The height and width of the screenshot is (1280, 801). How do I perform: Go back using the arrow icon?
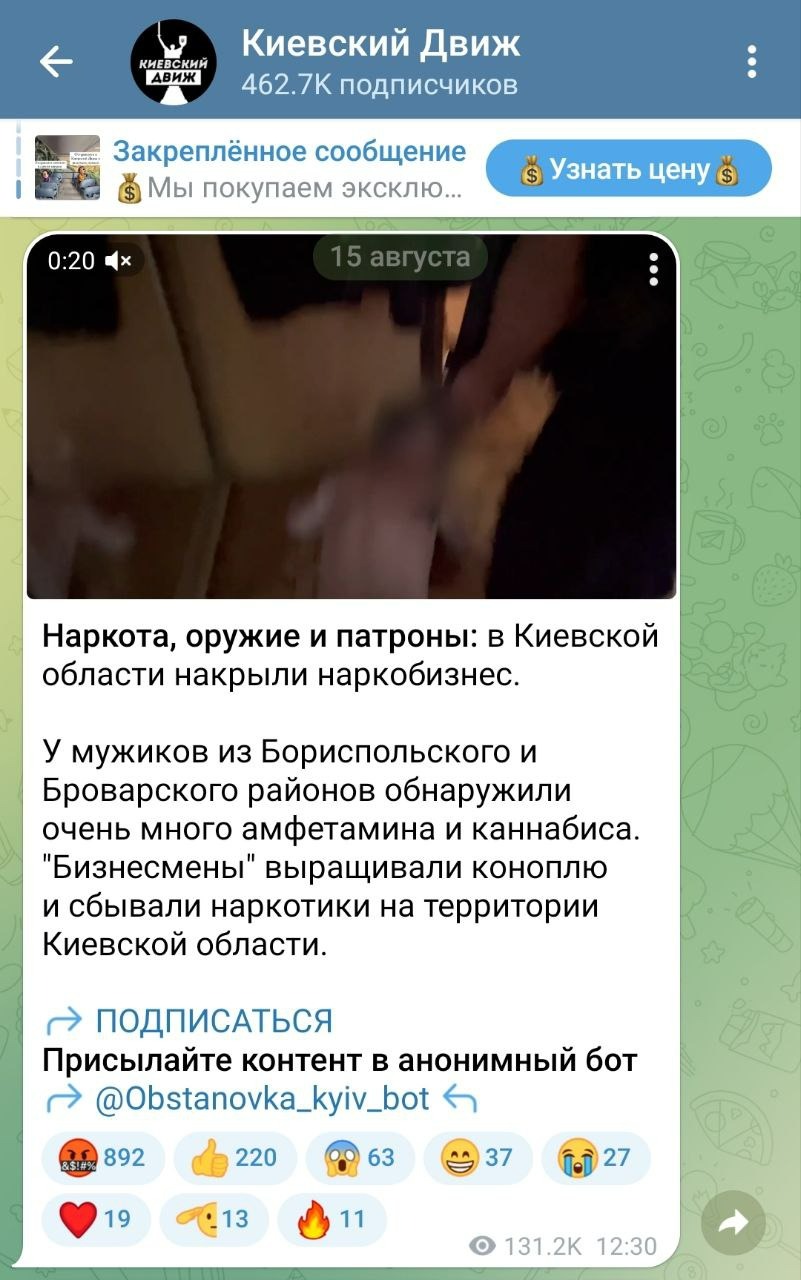(56, 62)
